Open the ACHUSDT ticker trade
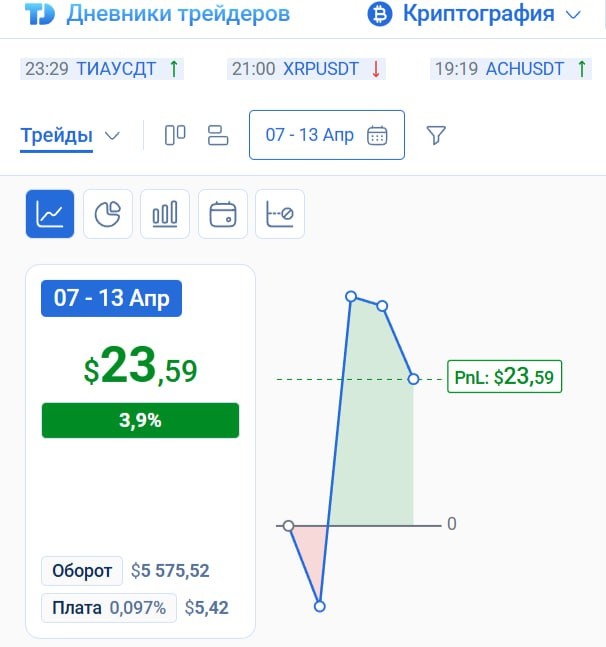This screenshot has height=647, width=606. [512, 69]
